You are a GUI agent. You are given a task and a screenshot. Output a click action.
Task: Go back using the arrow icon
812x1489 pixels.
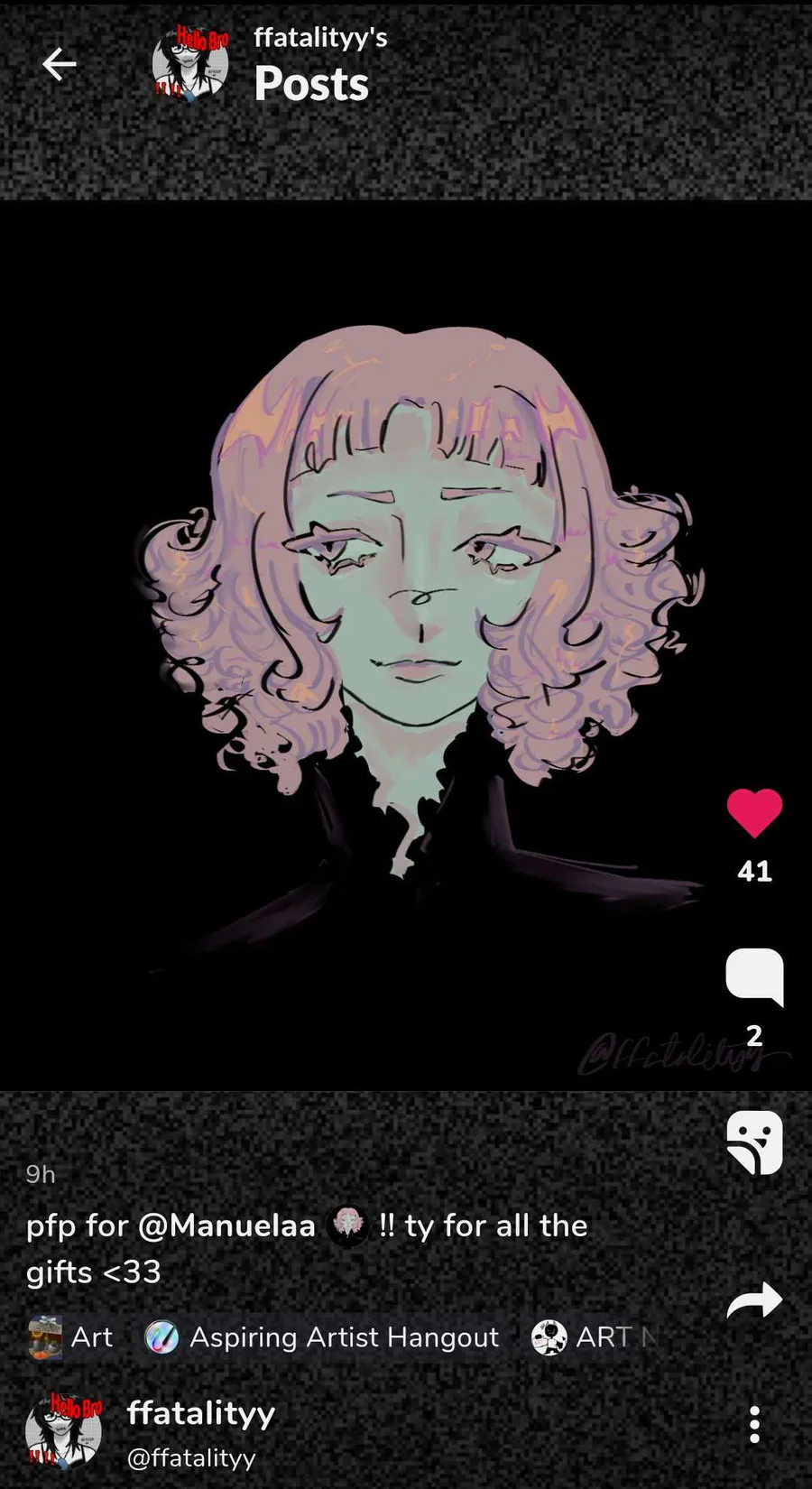coord(60,64)
